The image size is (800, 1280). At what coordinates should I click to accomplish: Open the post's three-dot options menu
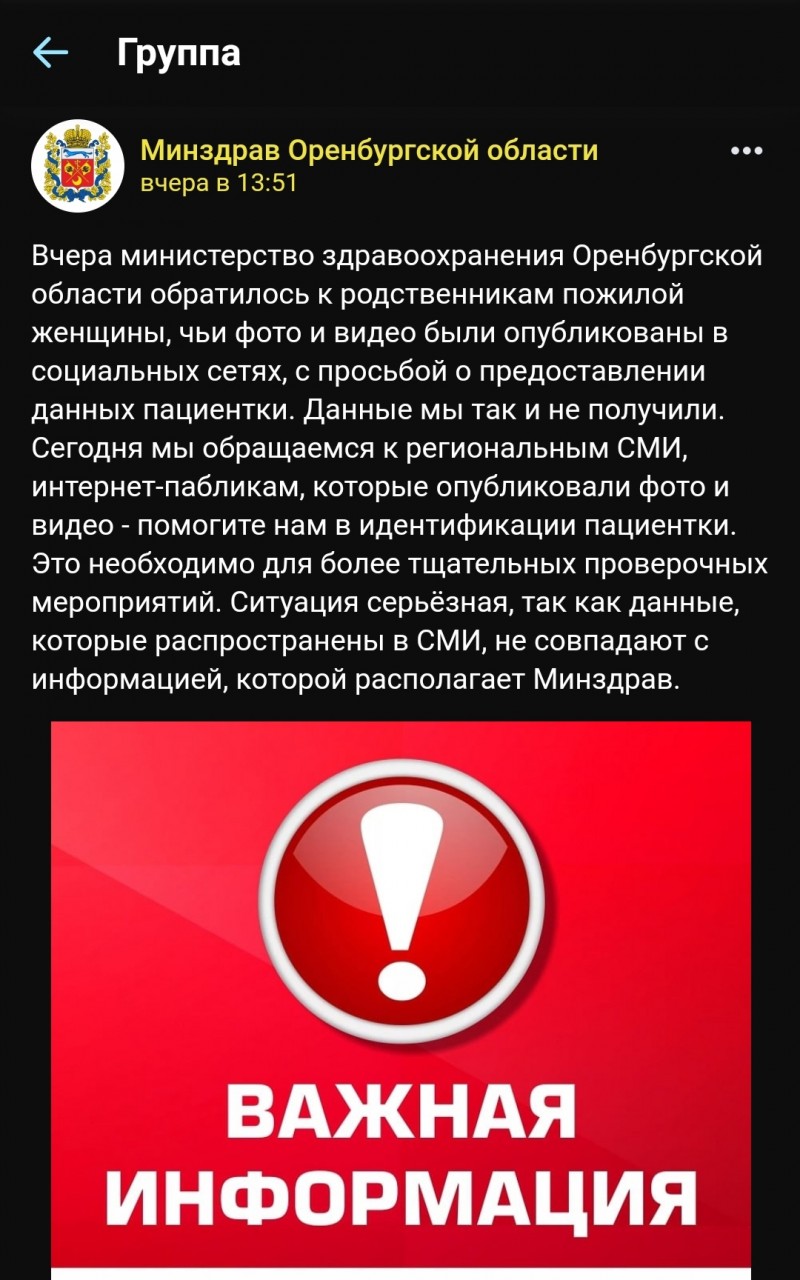[x=746, y=152]
